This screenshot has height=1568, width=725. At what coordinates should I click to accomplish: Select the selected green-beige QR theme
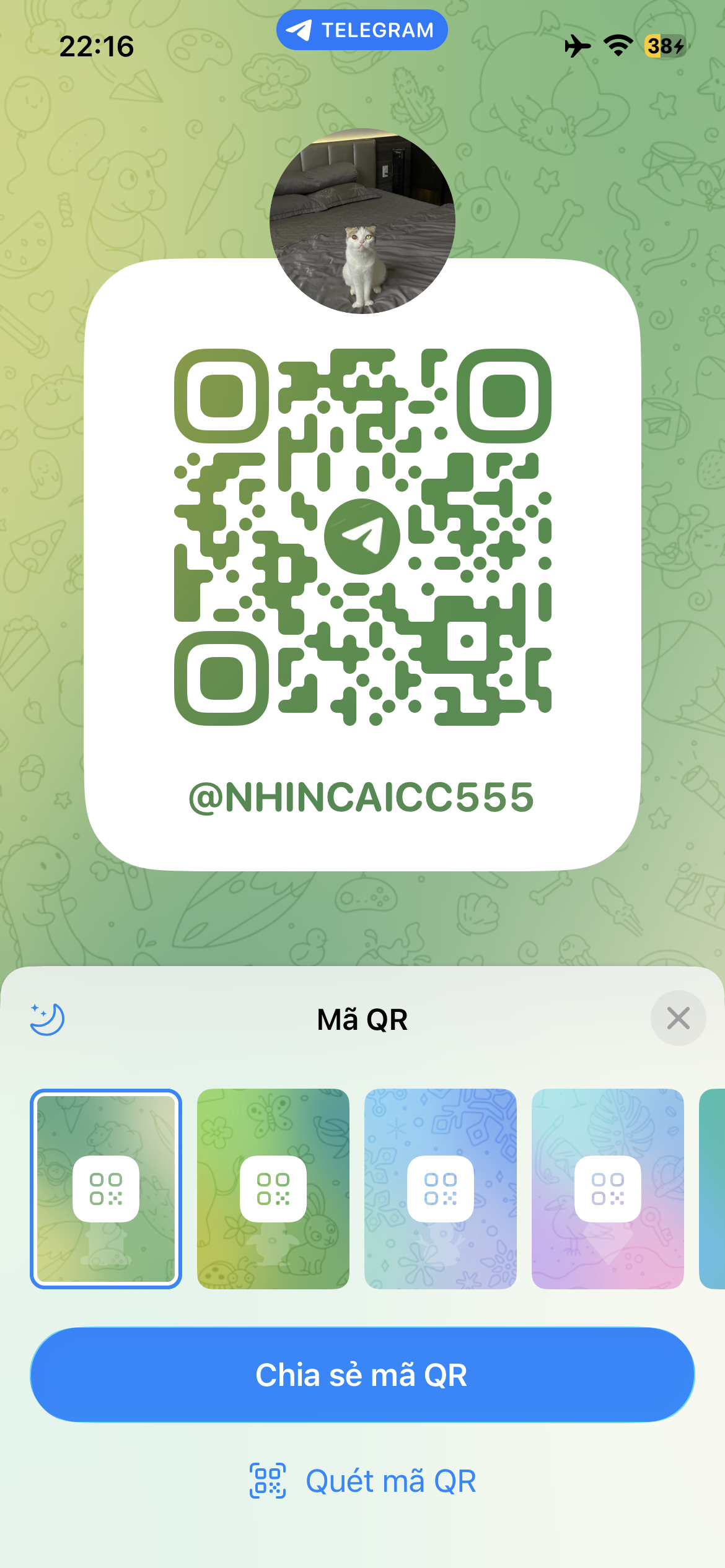coord(106,1188)
